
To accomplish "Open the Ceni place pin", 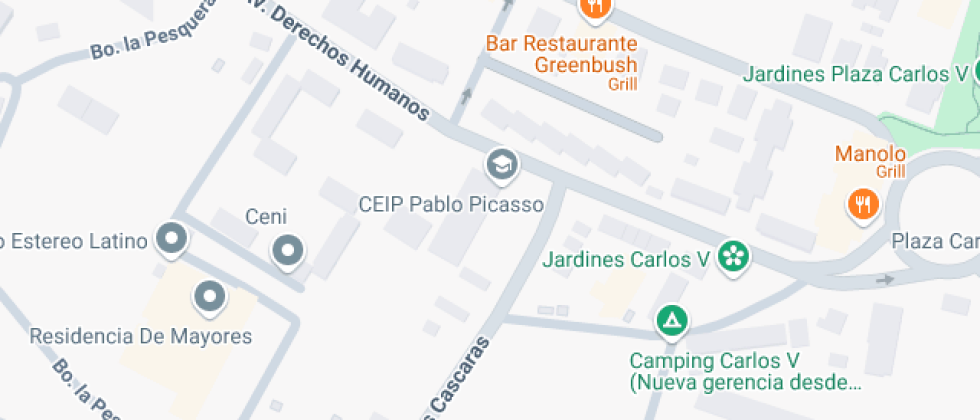I will [288, 250].
